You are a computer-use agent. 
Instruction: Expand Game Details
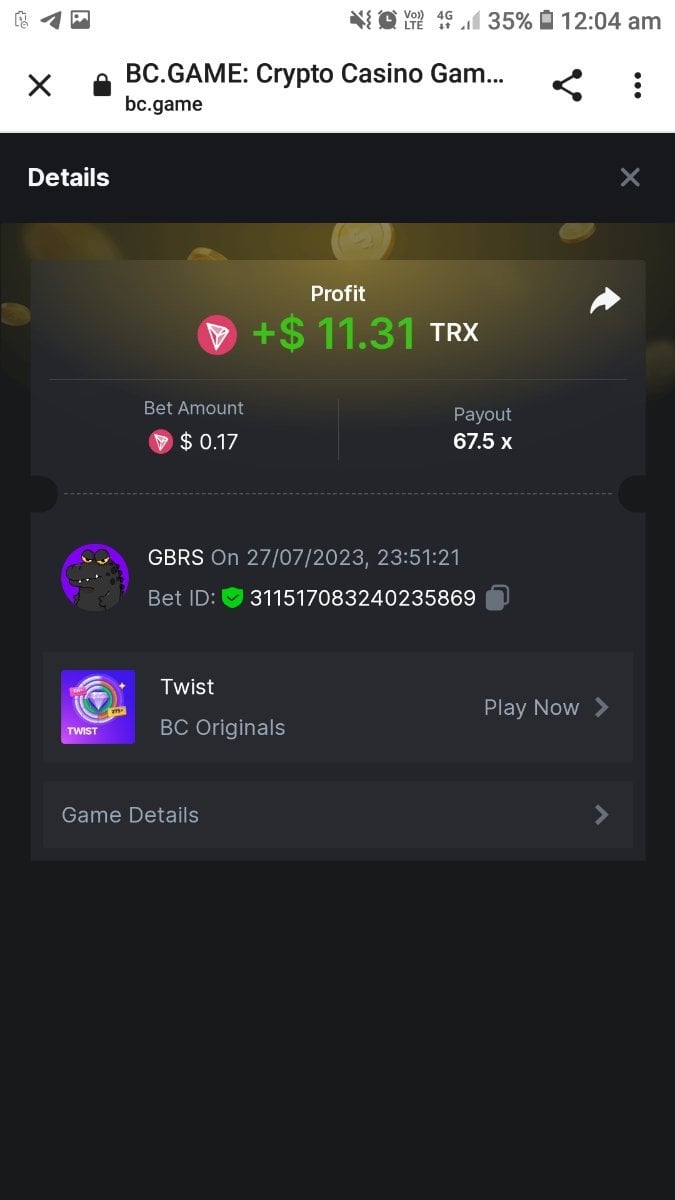point(338,815)
